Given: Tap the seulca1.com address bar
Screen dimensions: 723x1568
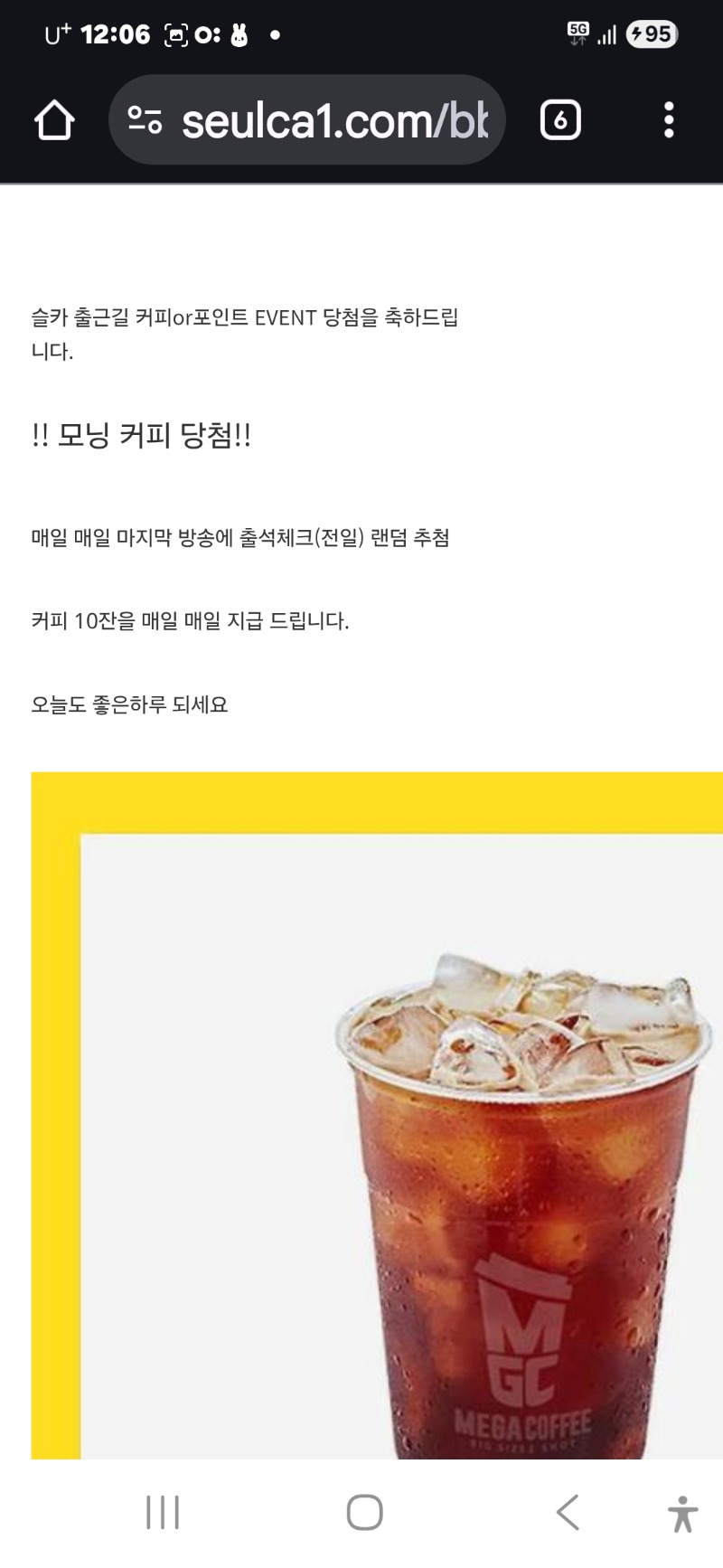Looking at the screenshot, I should pyautogui.click(x=334, y=120).
